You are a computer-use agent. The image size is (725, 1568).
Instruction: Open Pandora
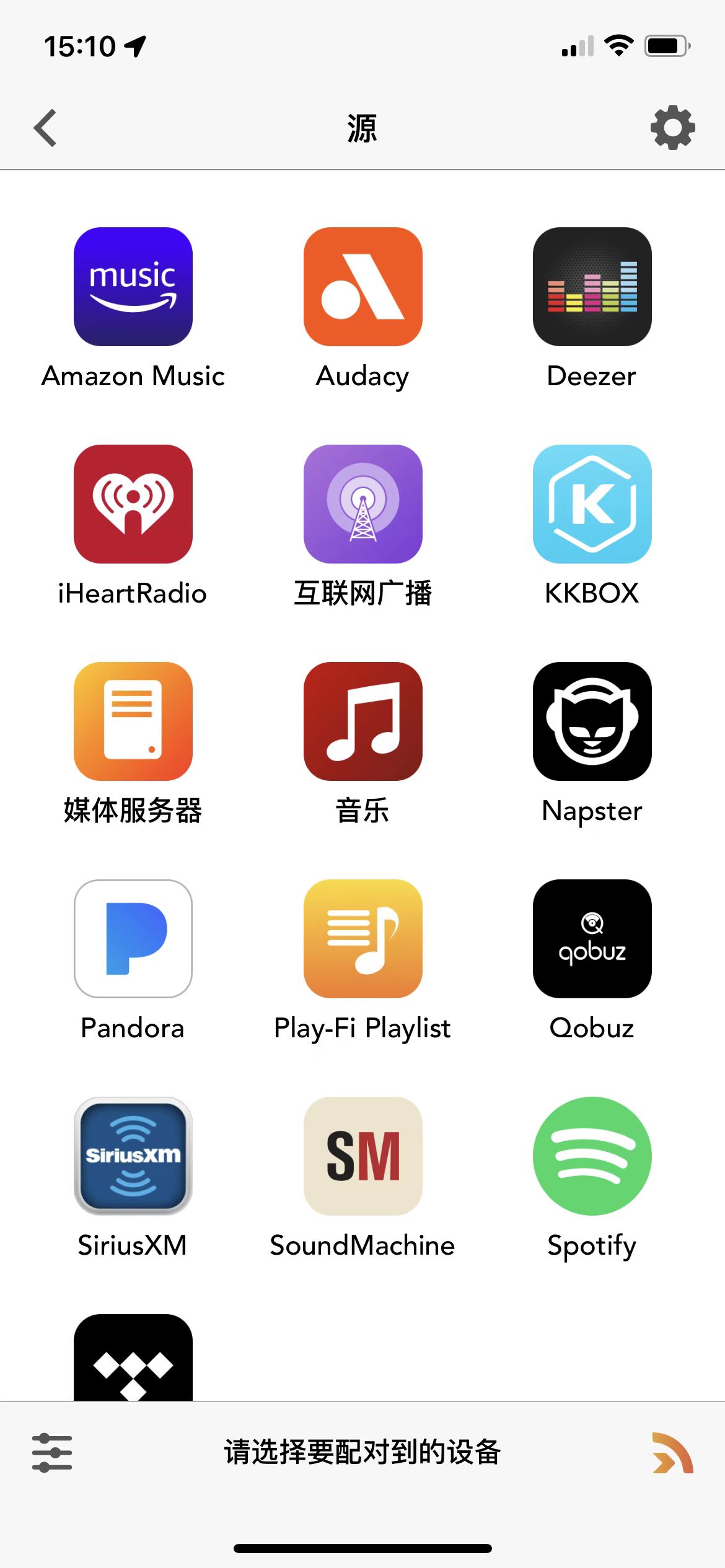point(133,939)
